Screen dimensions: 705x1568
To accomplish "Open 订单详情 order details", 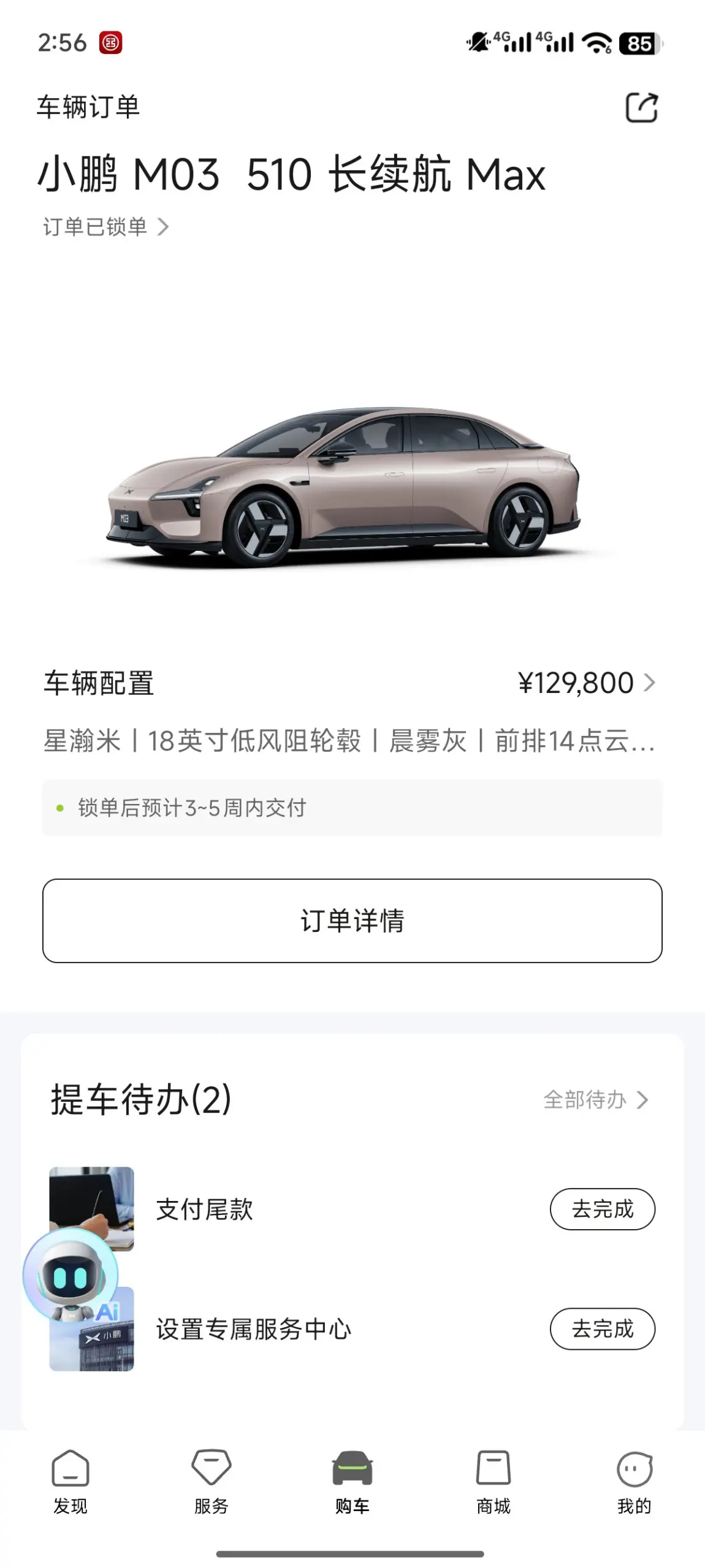I will click(x=352, y=920).
